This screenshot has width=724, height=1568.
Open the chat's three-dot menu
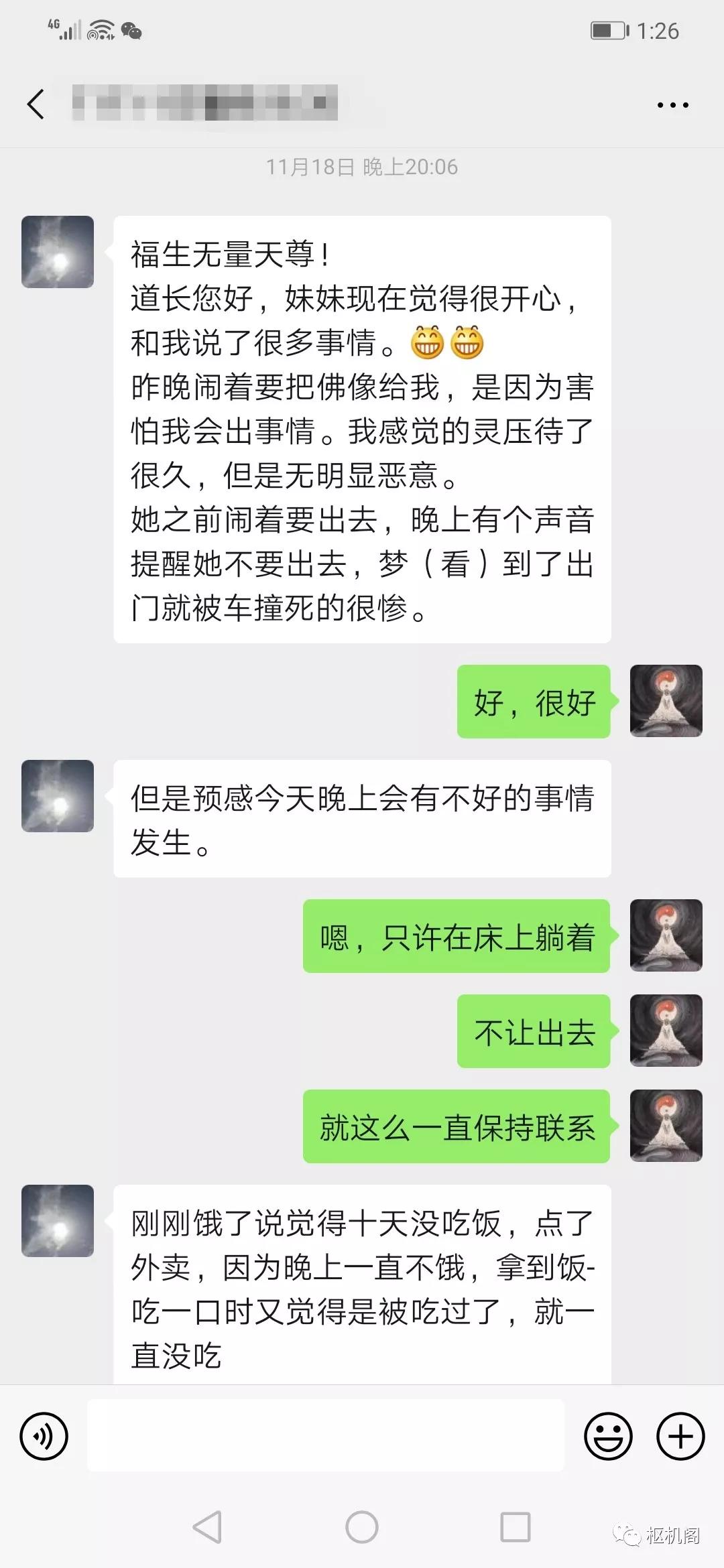(x=672, y=105)
